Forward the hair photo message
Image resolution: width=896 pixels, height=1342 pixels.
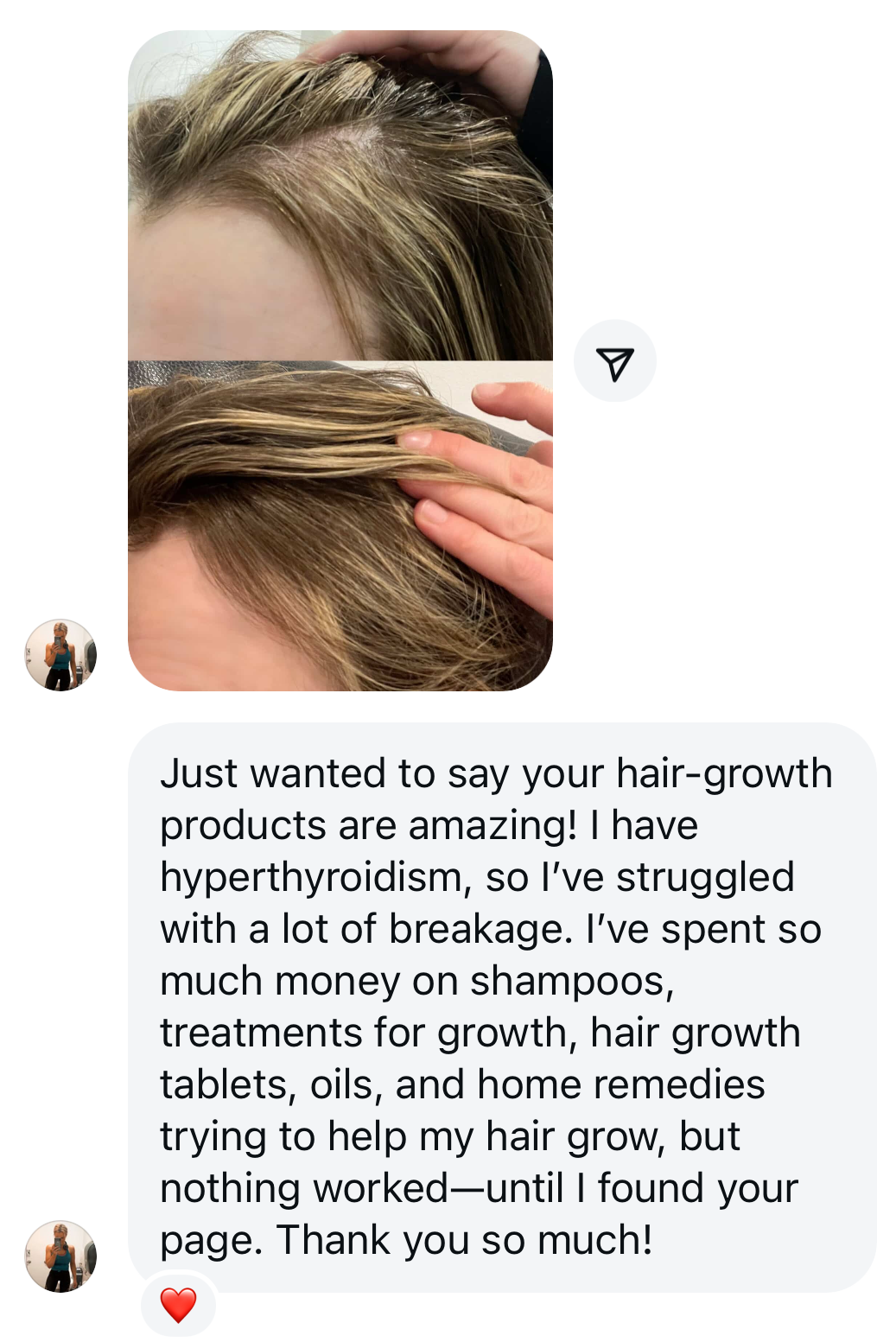point(614,361)
